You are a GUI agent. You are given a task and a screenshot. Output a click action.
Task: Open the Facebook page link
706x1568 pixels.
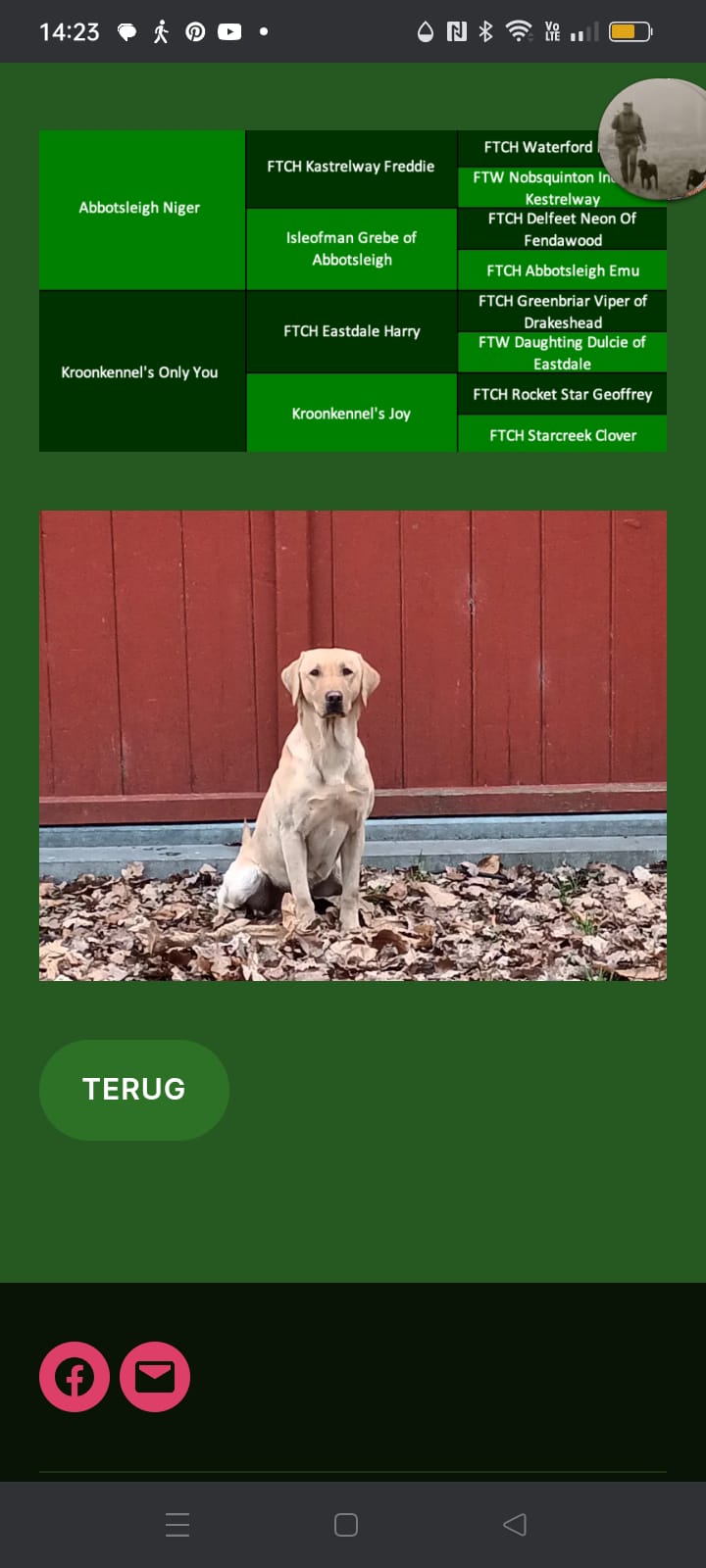pyautogui.click(x=75, y=1377)
